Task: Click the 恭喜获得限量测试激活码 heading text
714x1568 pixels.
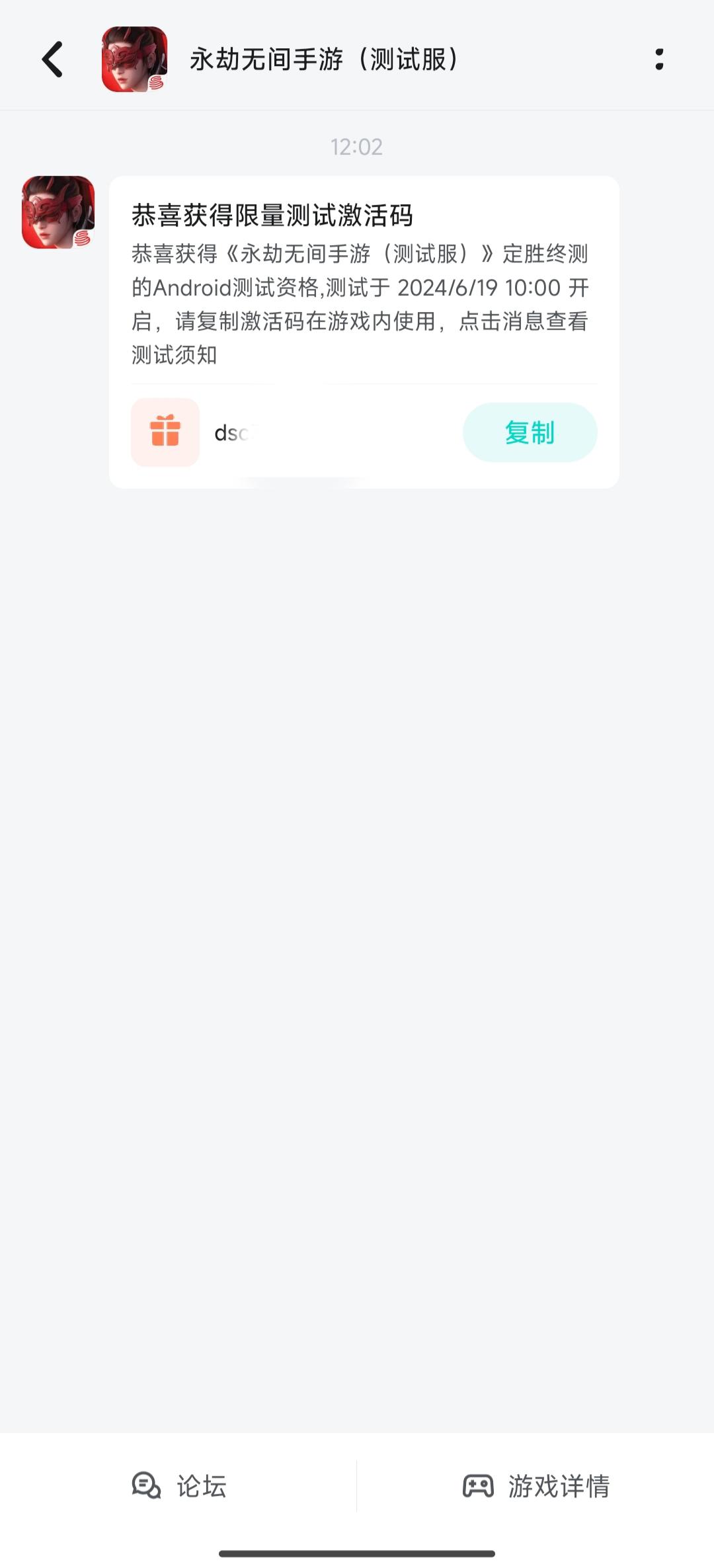Action: pyautogui.click(x=276, y=214)
